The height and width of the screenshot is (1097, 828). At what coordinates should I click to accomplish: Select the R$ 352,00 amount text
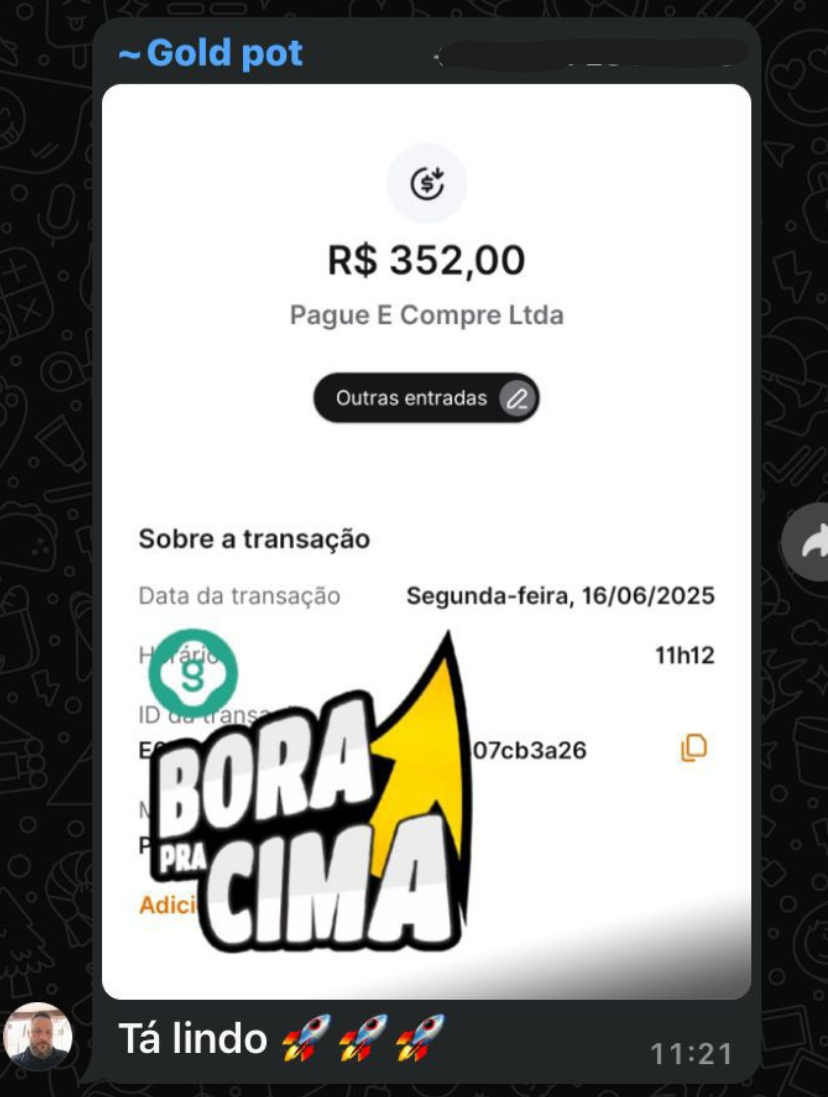coord(427,259)
